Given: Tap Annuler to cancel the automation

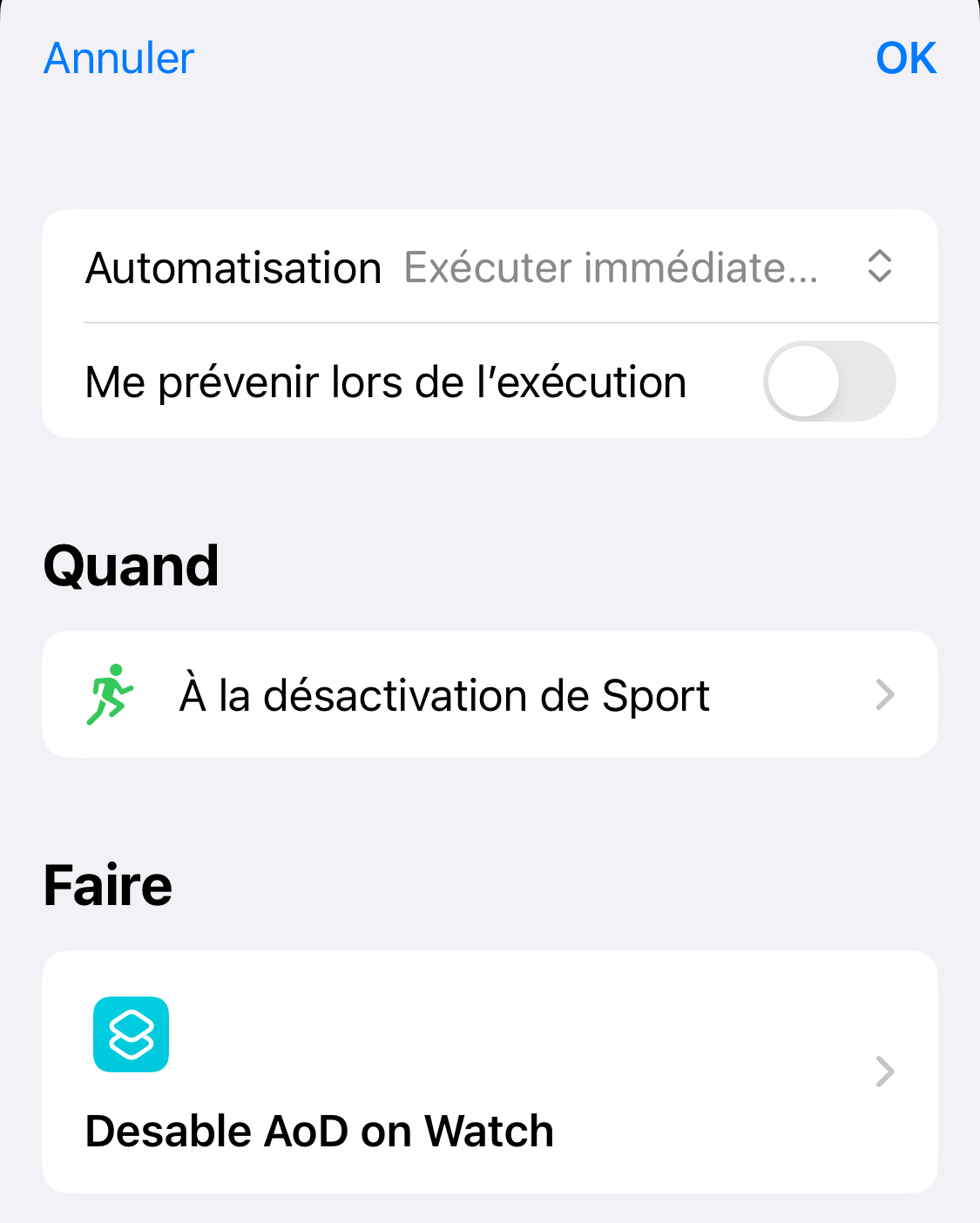Looking at the screenshot, I should (x=119, y=59).
